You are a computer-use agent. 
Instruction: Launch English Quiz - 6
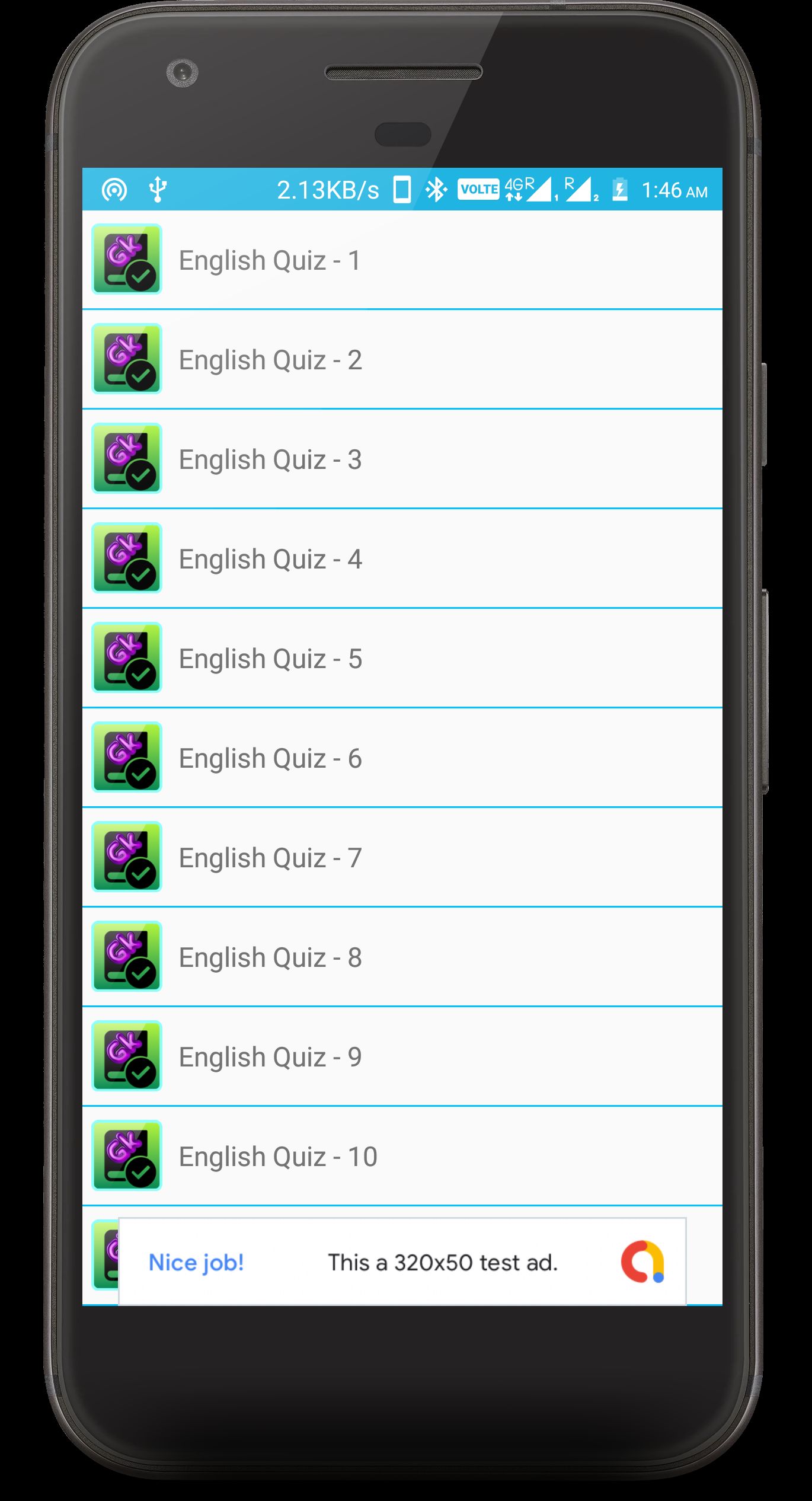(x=402, y=758)
